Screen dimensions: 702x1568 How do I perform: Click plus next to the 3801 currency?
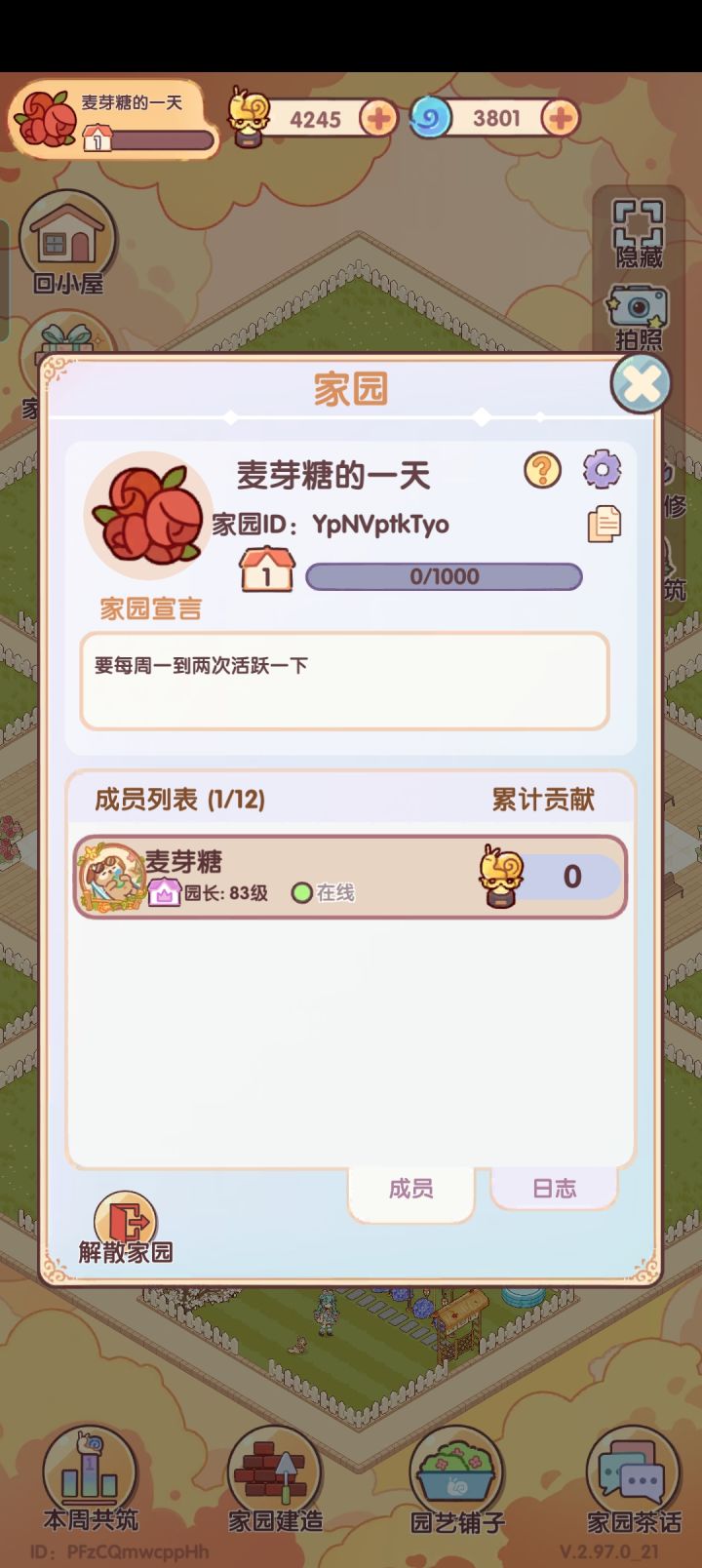tap(558, 117)
